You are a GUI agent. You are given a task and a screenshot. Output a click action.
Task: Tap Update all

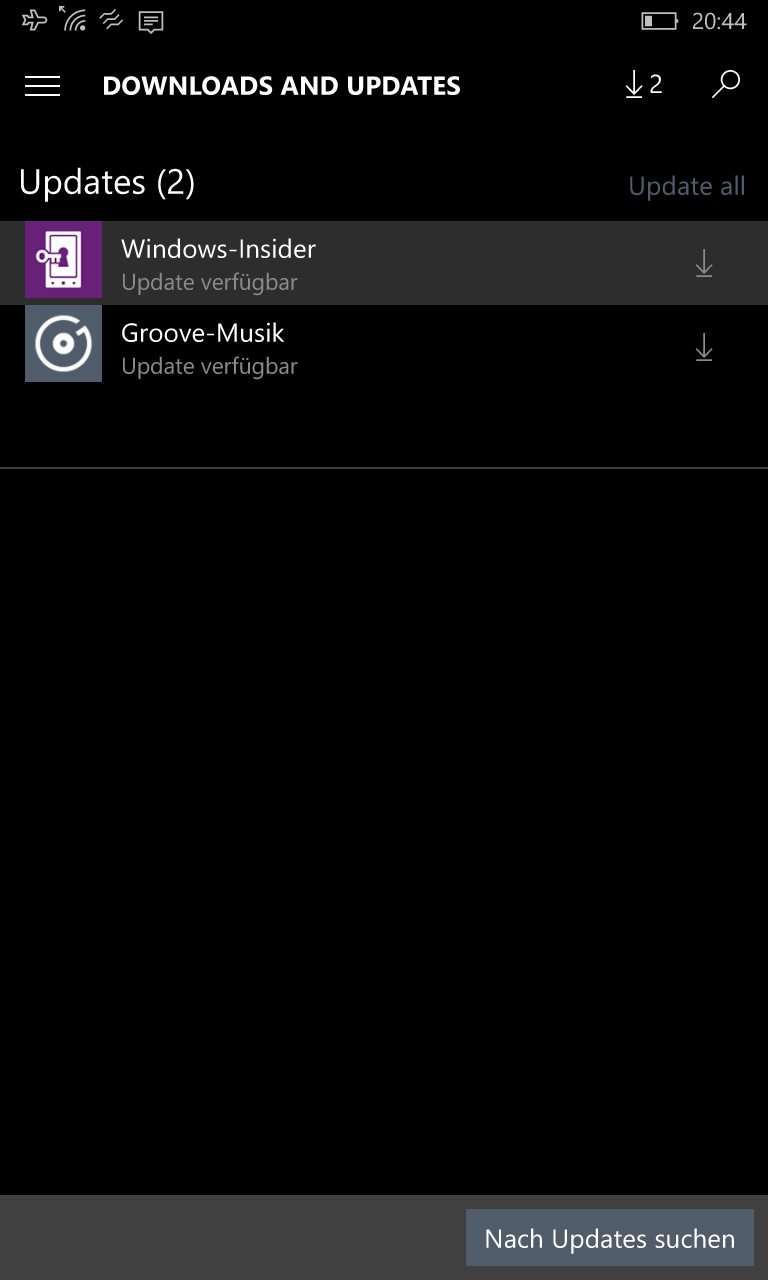pos(687,186)
